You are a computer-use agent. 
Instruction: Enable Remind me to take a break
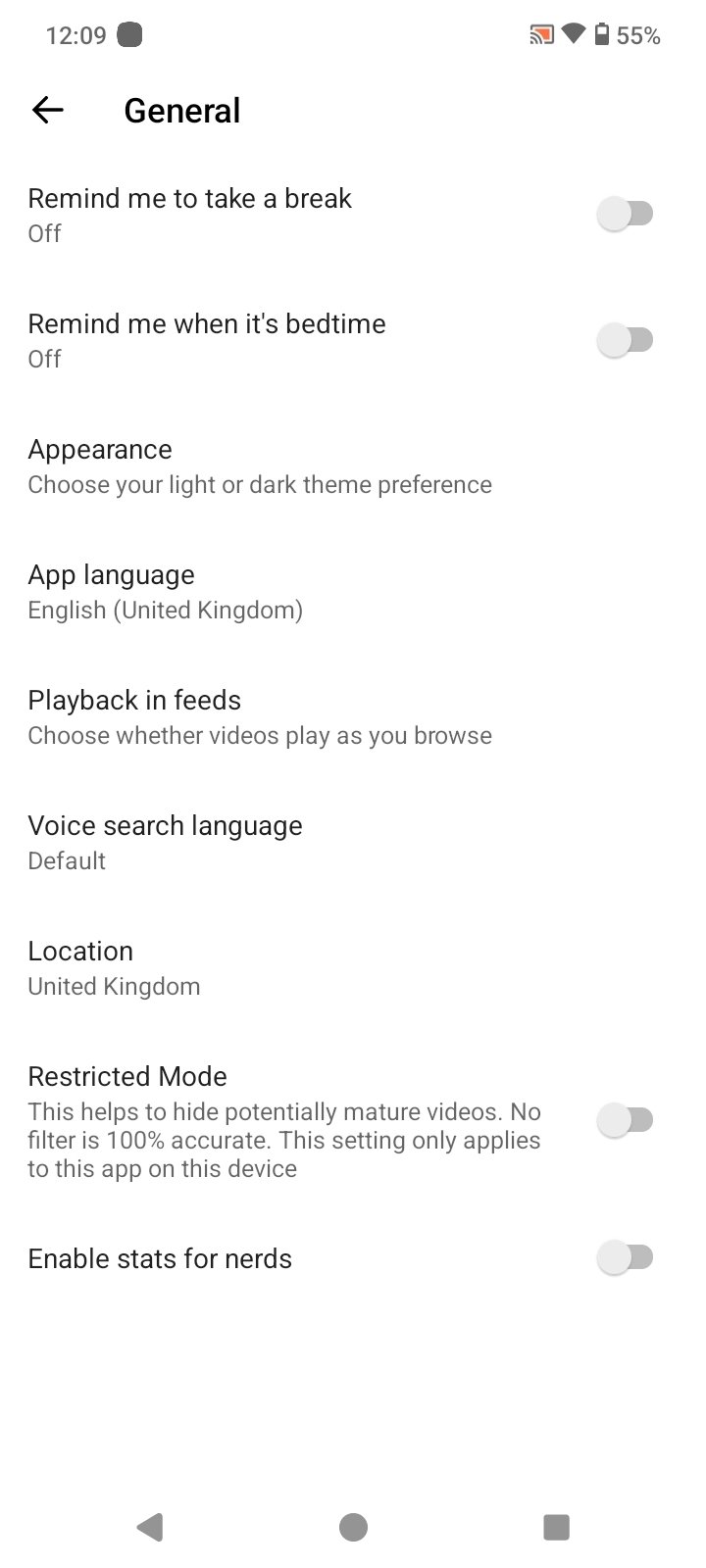pyautogui.click(x=626, y=214)
